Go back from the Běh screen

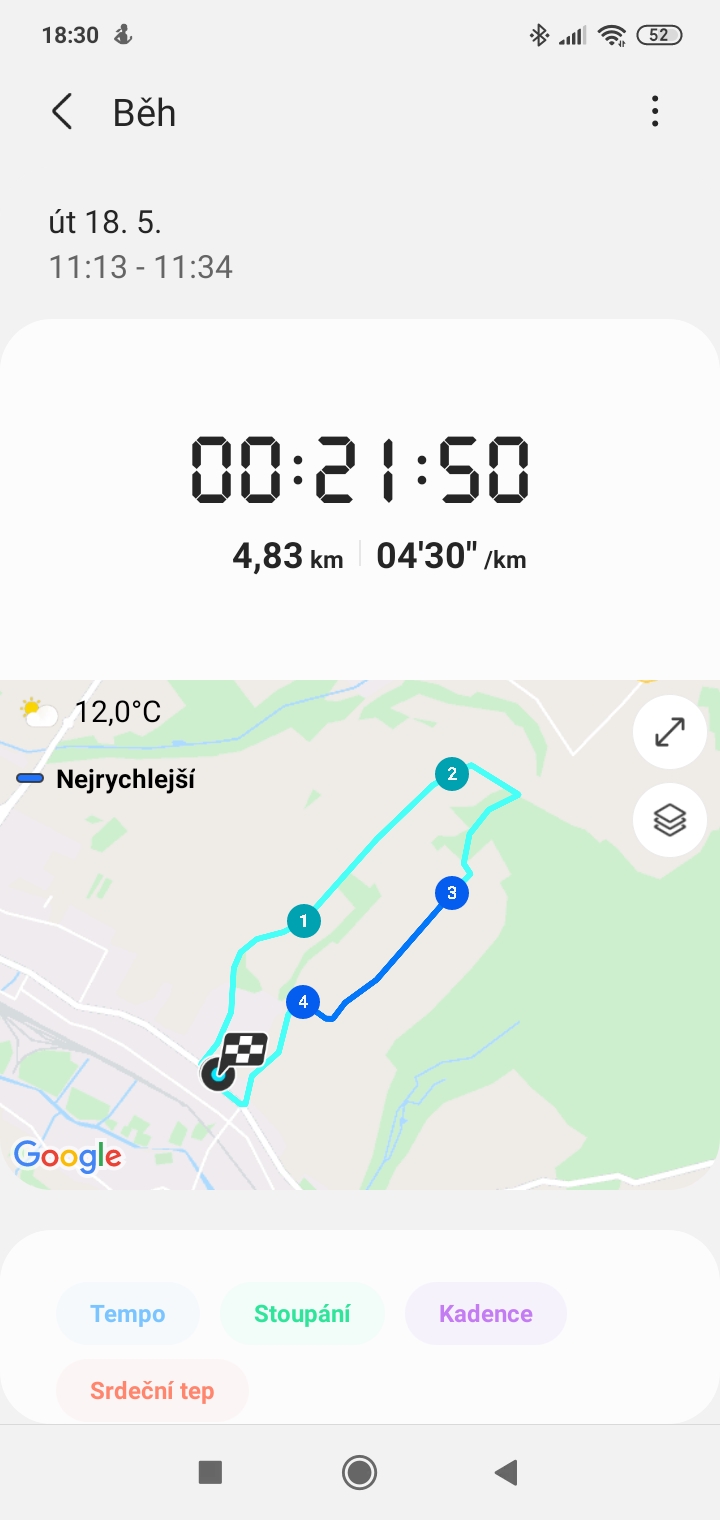click(62, 112)
